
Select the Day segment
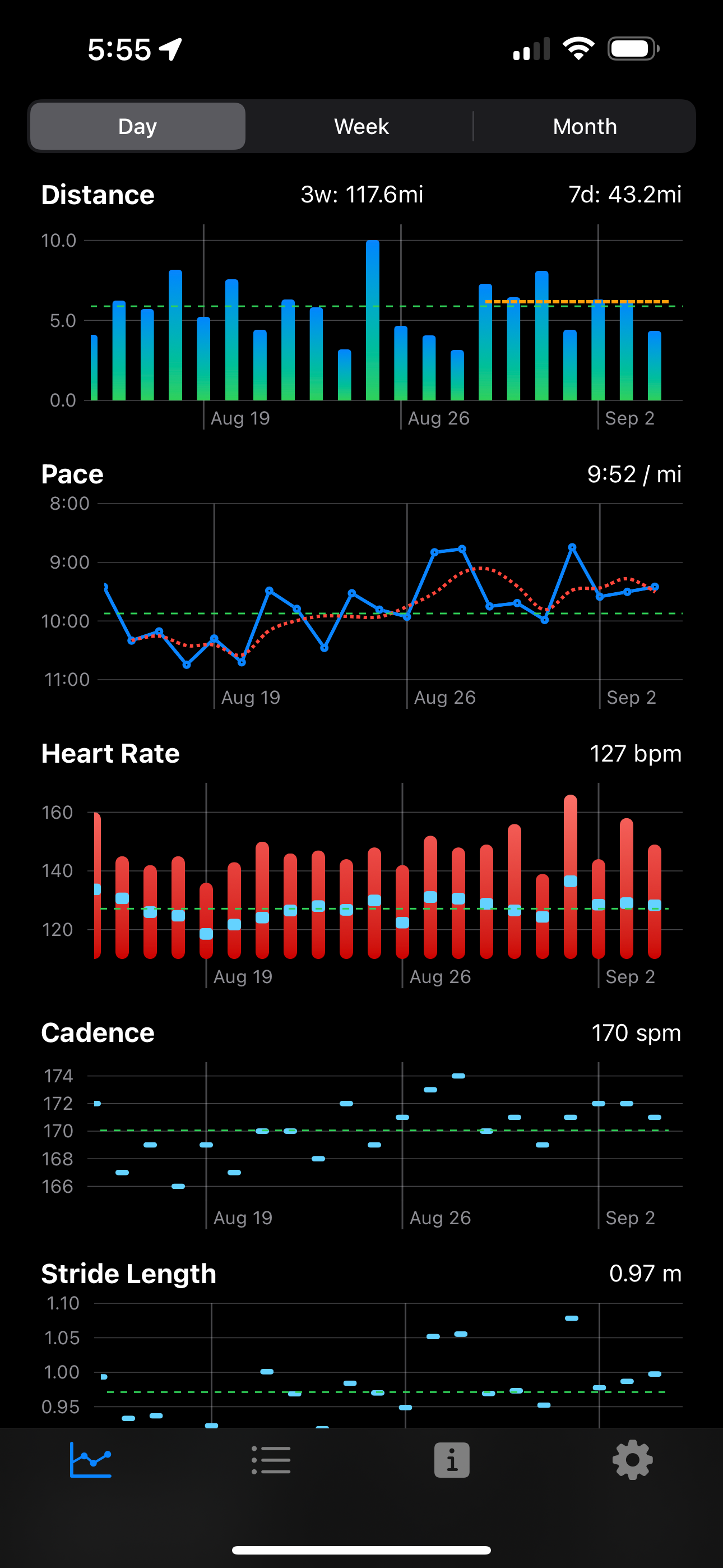coord(137,127)
